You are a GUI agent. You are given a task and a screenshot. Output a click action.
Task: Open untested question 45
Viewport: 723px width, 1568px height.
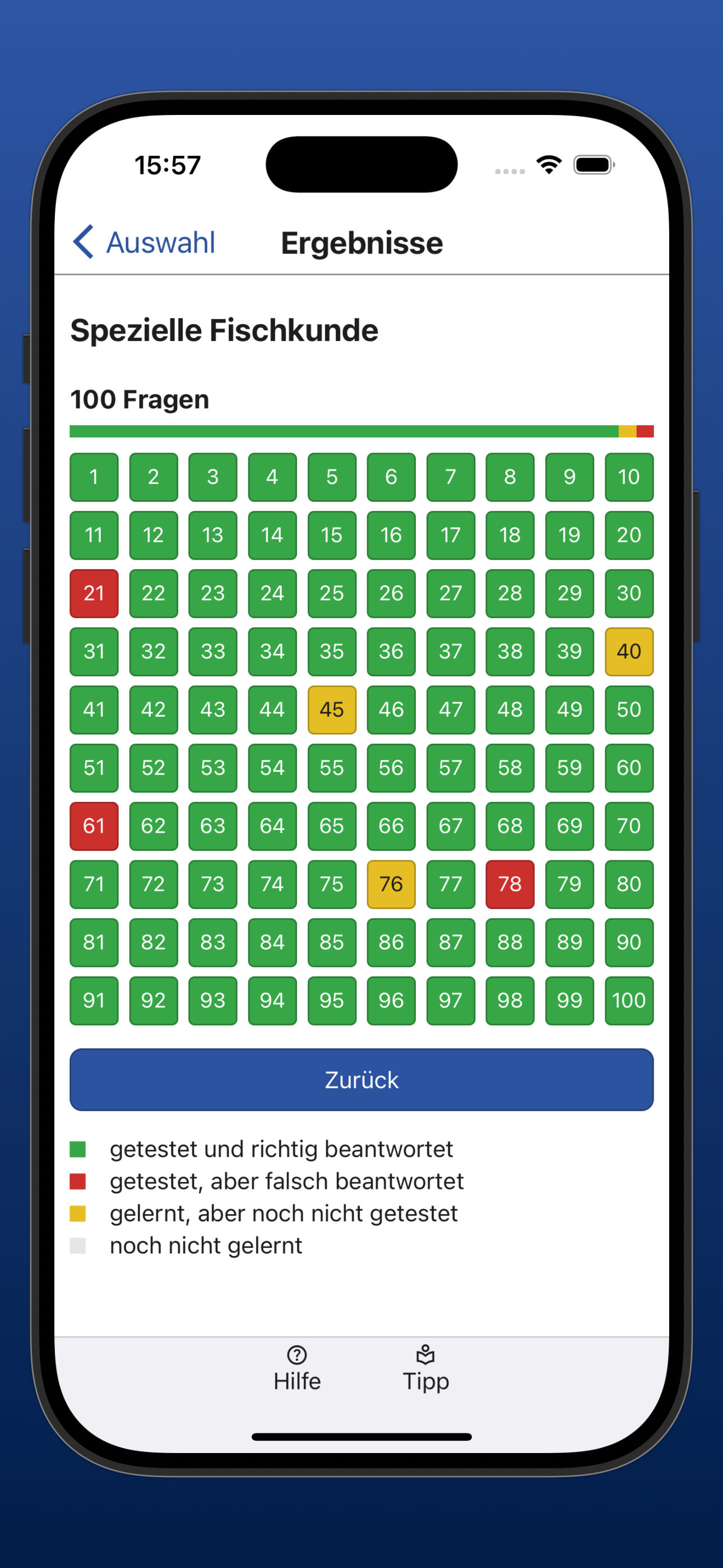[332, 709]
